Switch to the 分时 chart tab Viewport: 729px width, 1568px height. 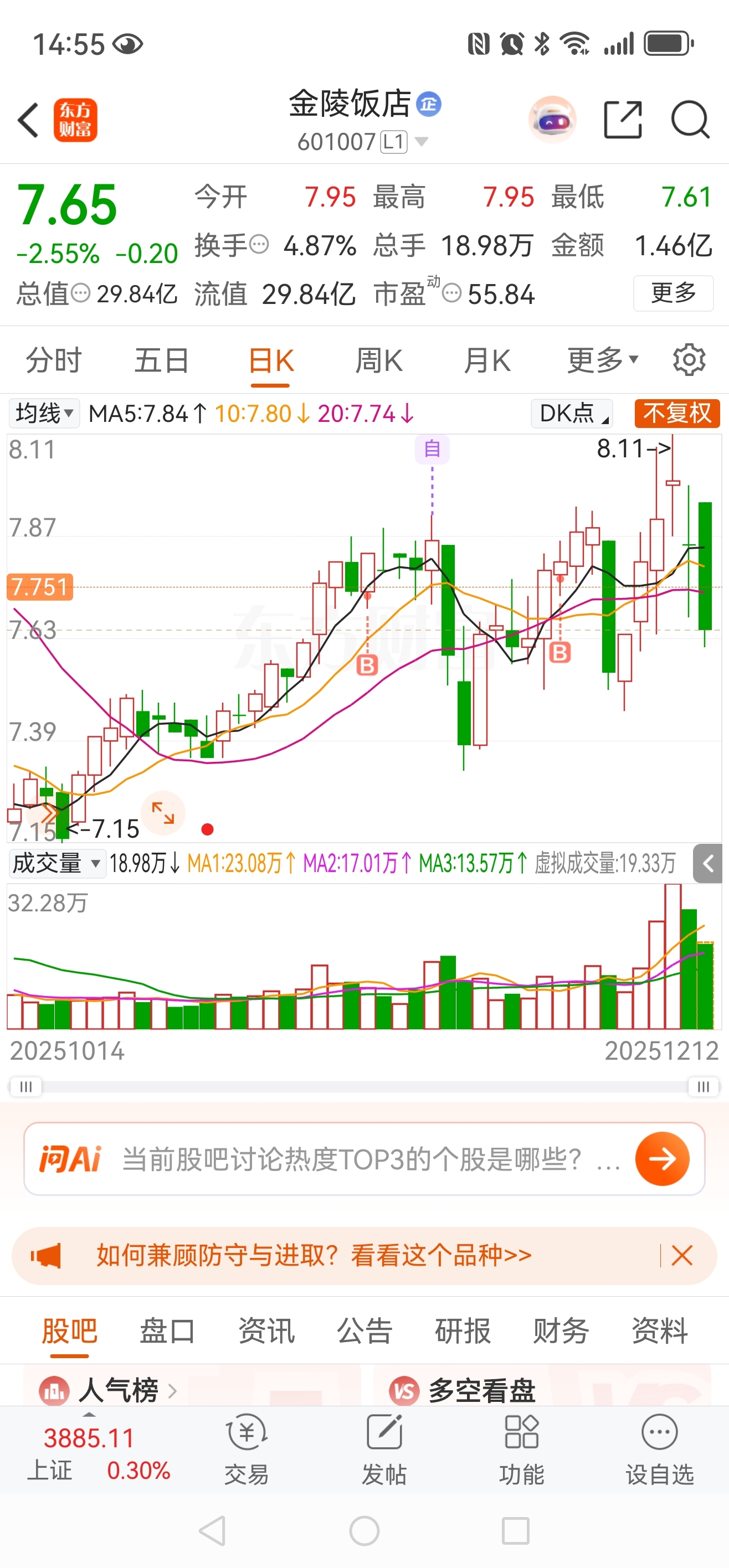tap(54, 360)
